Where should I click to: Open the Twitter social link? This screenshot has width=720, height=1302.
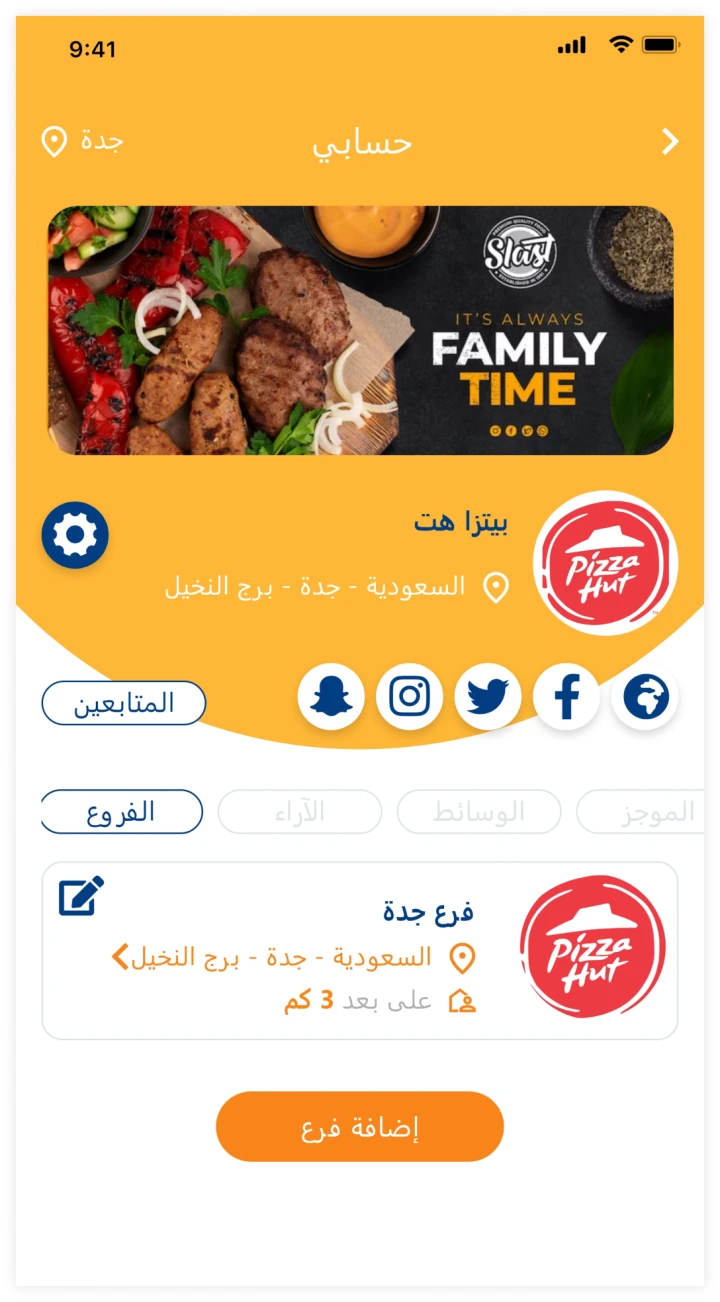coord(488,697)
